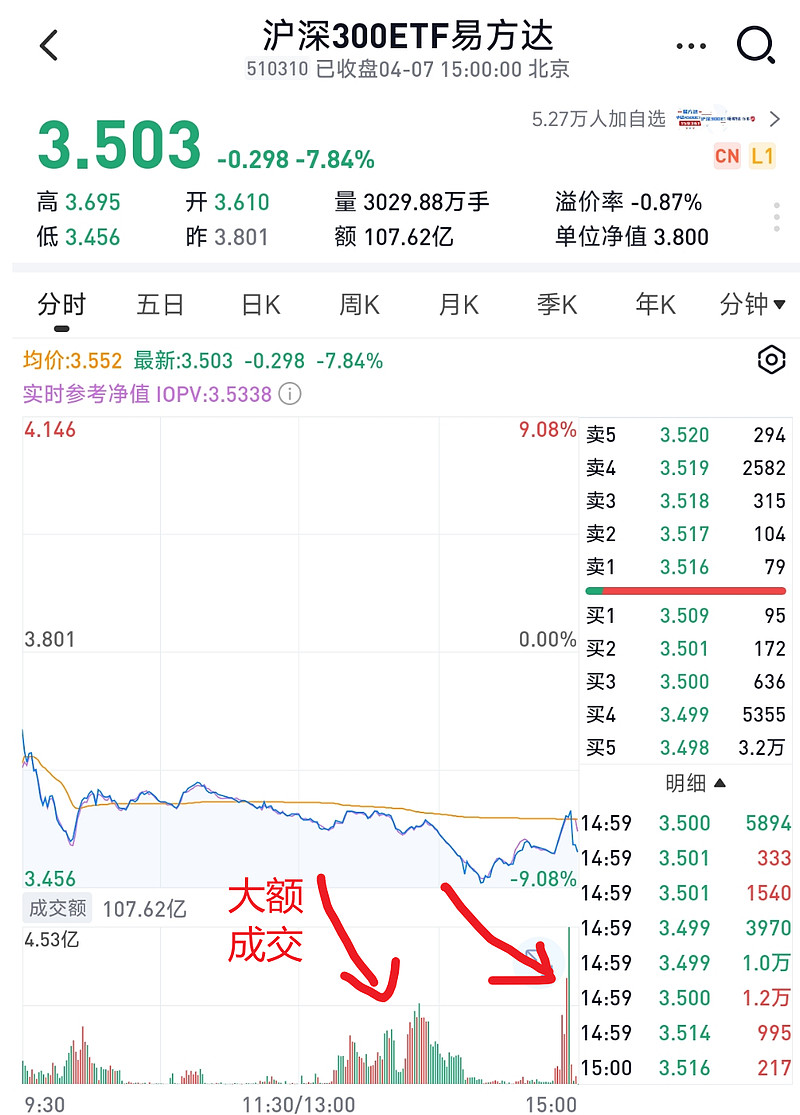Tap the L1 quote-level badge
This screenshot has height=1115, width=800.
[x=766, y=157]
